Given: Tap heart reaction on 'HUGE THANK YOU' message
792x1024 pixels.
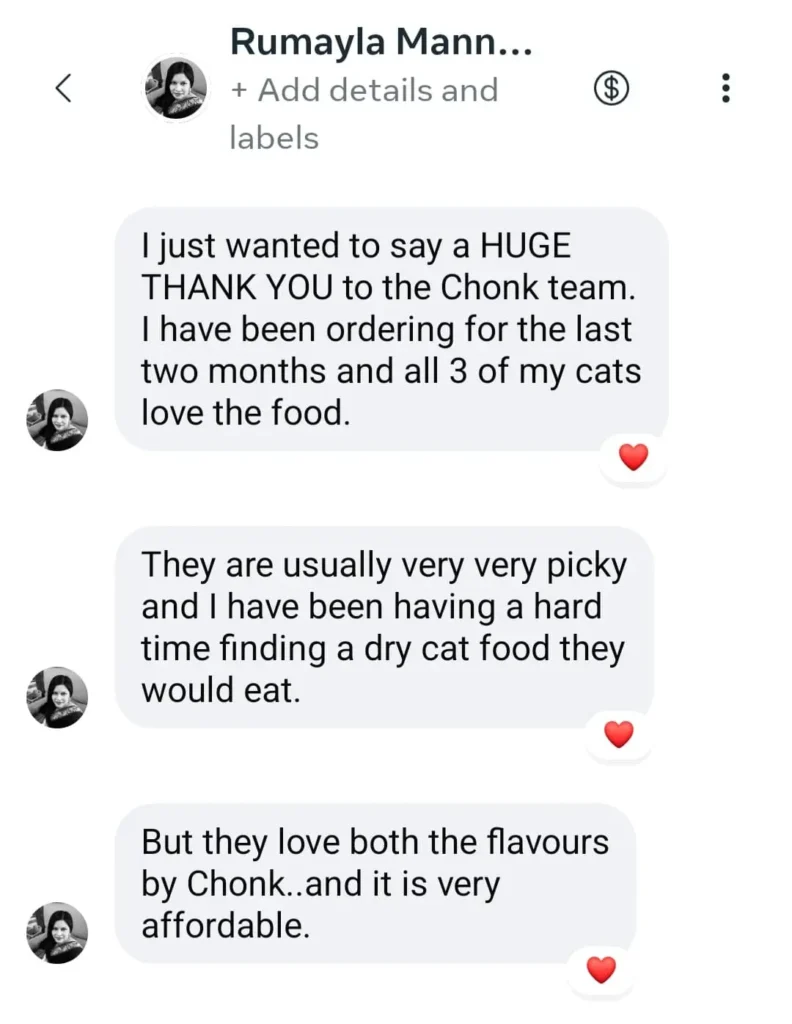Looking at the screenshot, I should [633, 458].
